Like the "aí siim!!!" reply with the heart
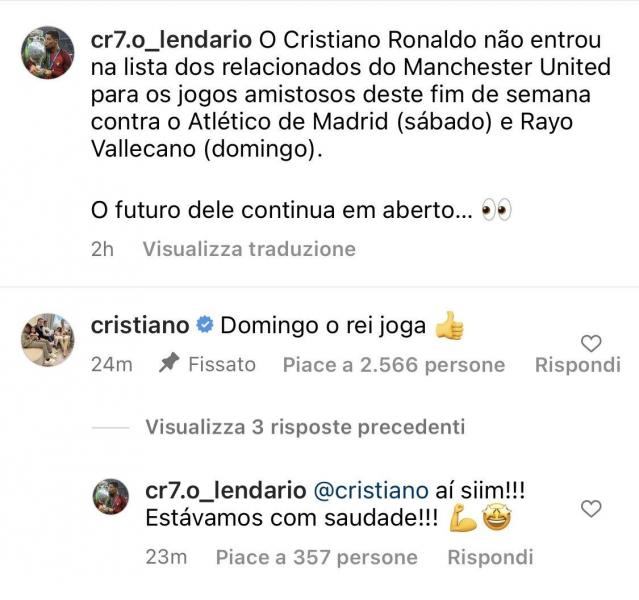Image resolution: width=639 pixels, height=600 pixels. tap(591, 509)
